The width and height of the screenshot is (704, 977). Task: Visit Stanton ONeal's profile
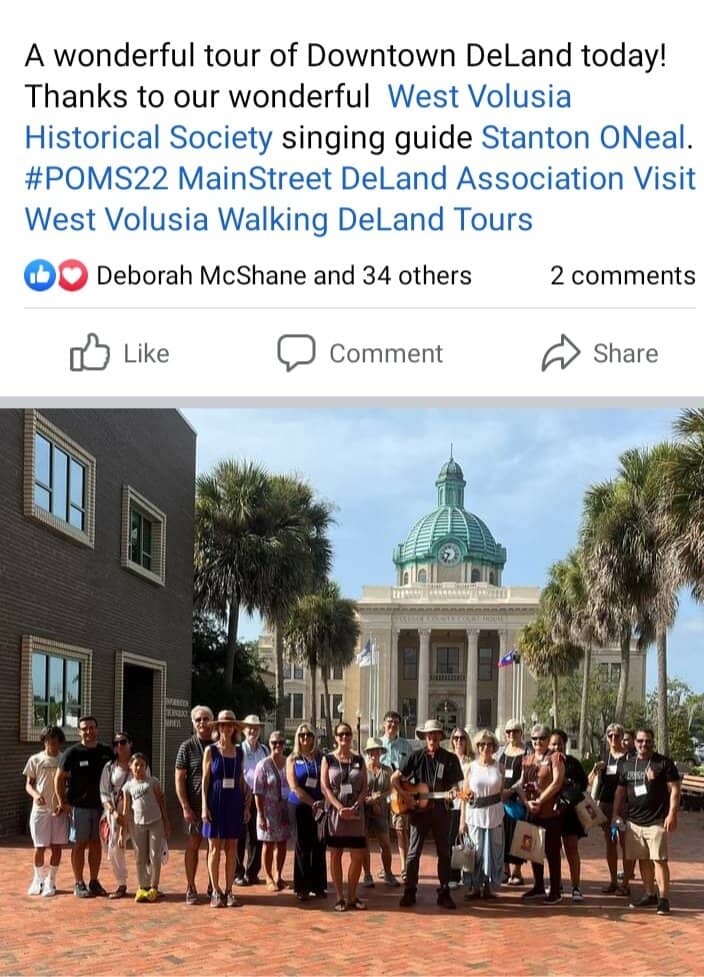pyautogui.click(x=586, y=137)
